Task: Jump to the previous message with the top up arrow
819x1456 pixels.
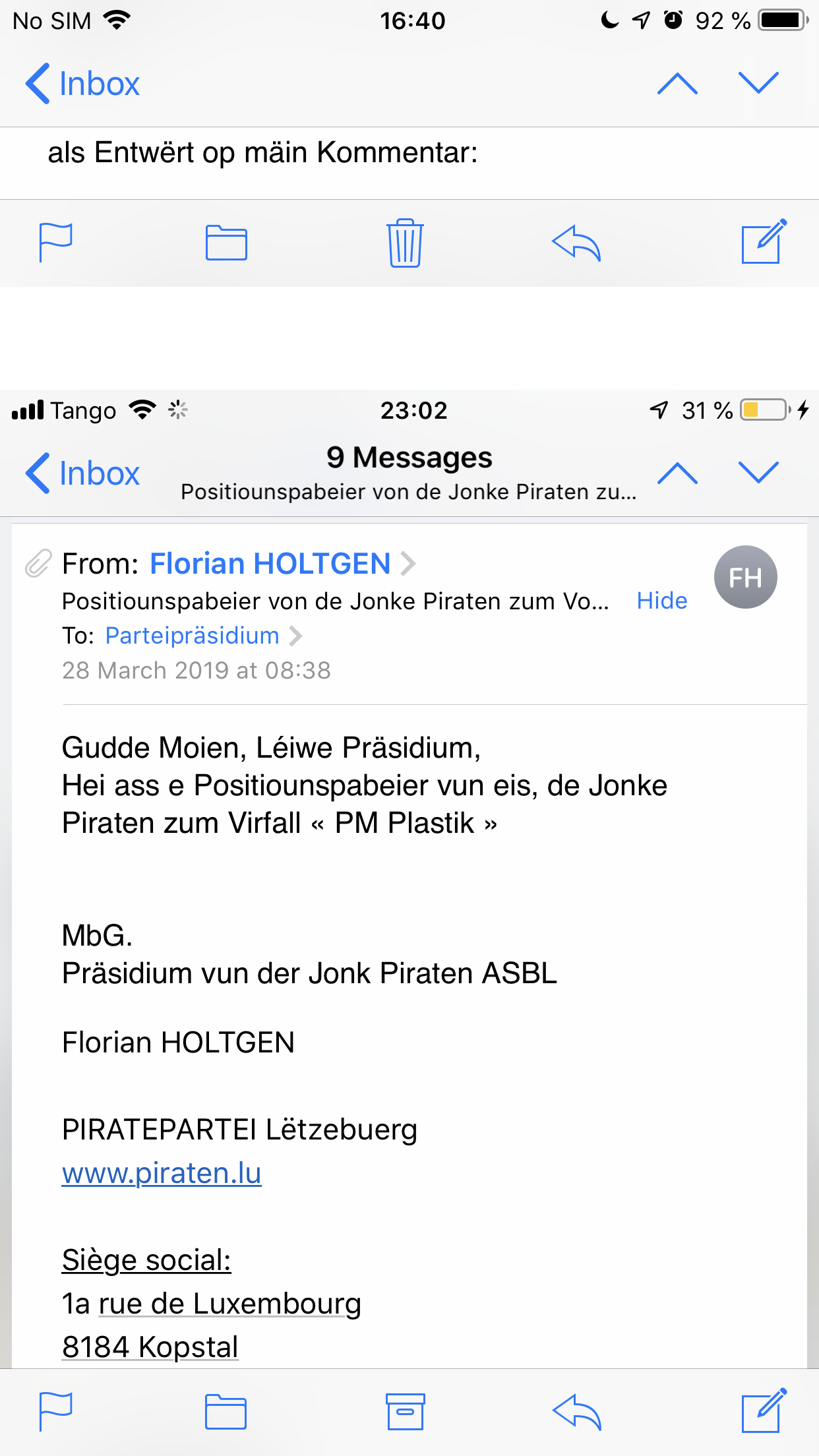Action: pos(677,84)
